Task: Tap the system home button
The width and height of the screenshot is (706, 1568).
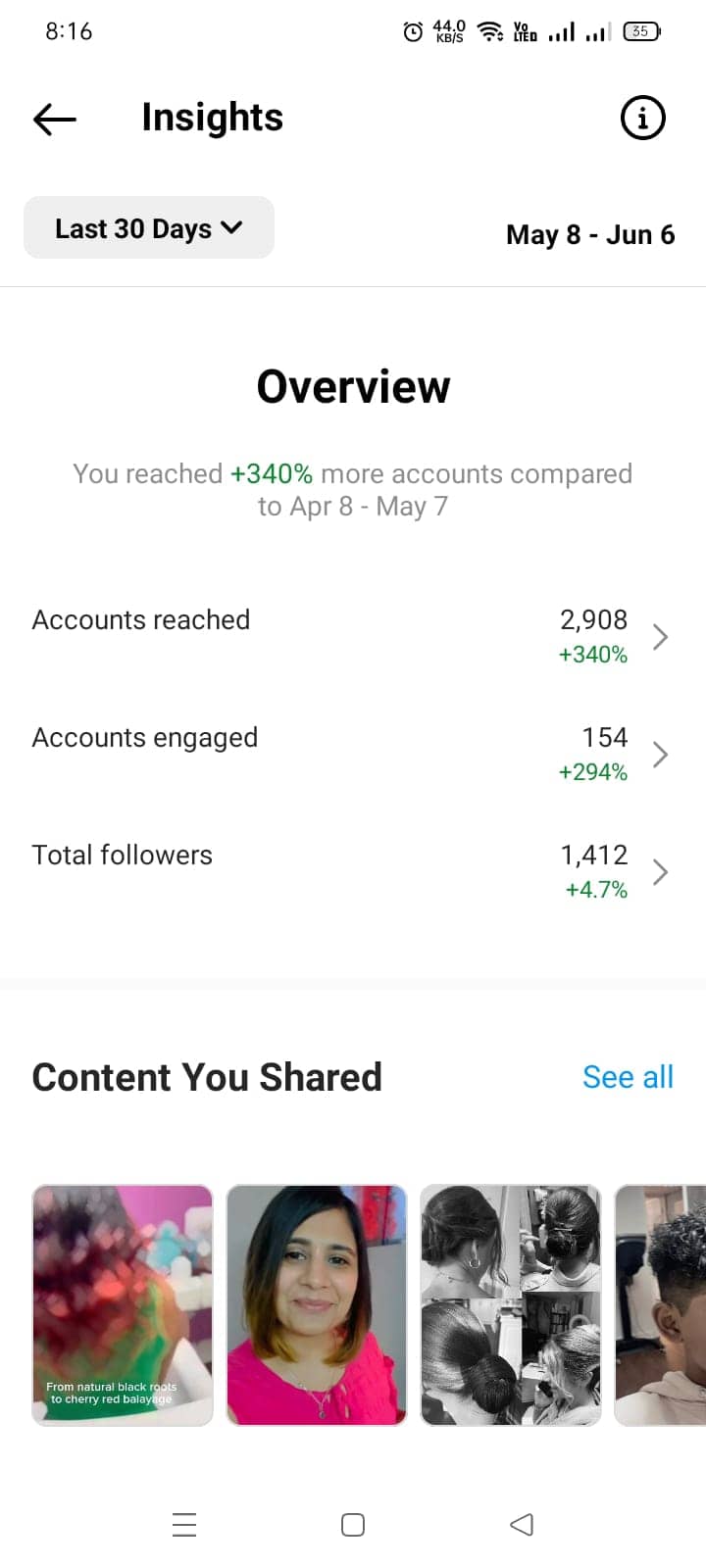Action: point(353,1525)
